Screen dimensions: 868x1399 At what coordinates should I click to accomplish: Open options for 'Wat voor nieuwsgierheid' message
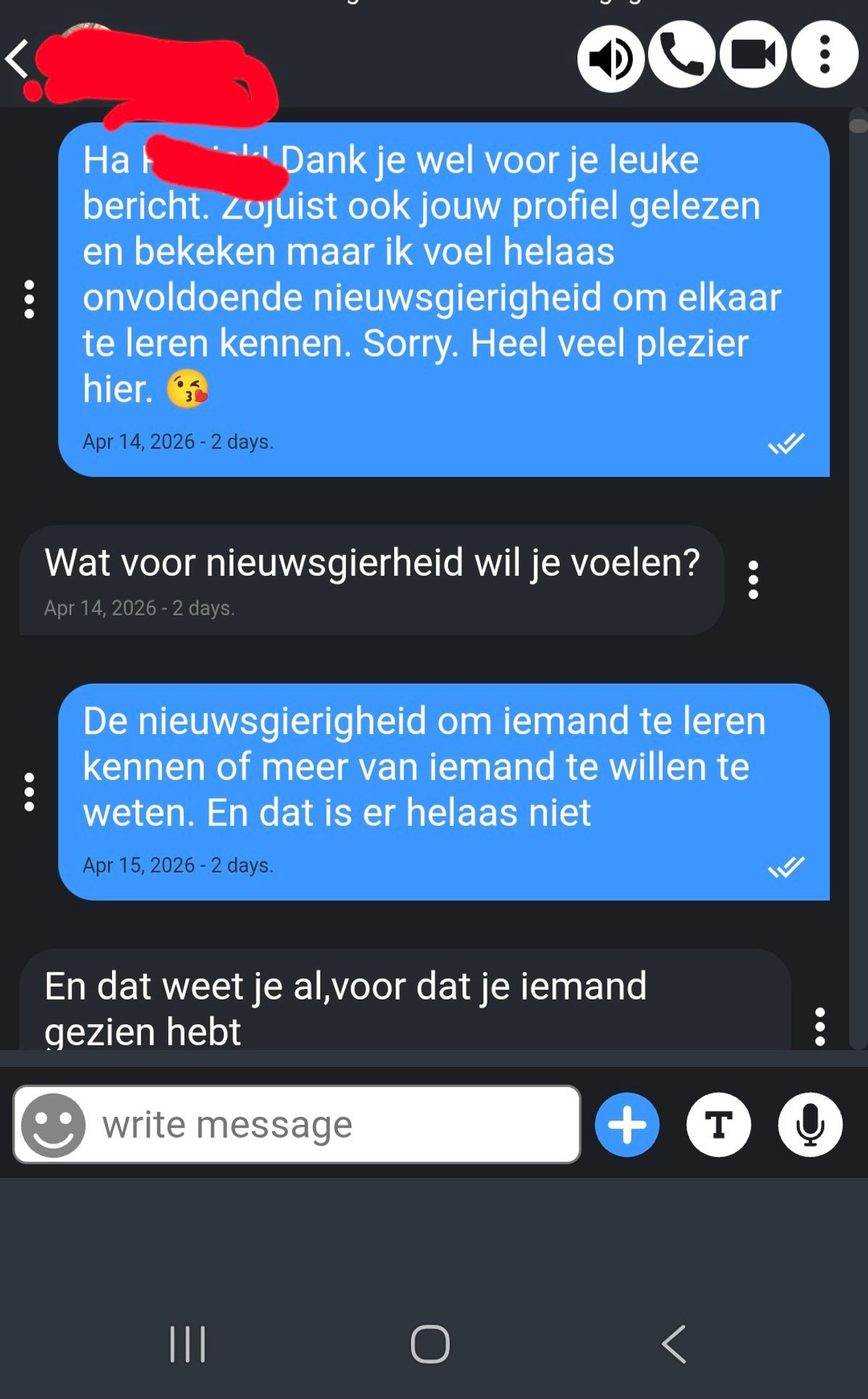click(x=753, y=579)
